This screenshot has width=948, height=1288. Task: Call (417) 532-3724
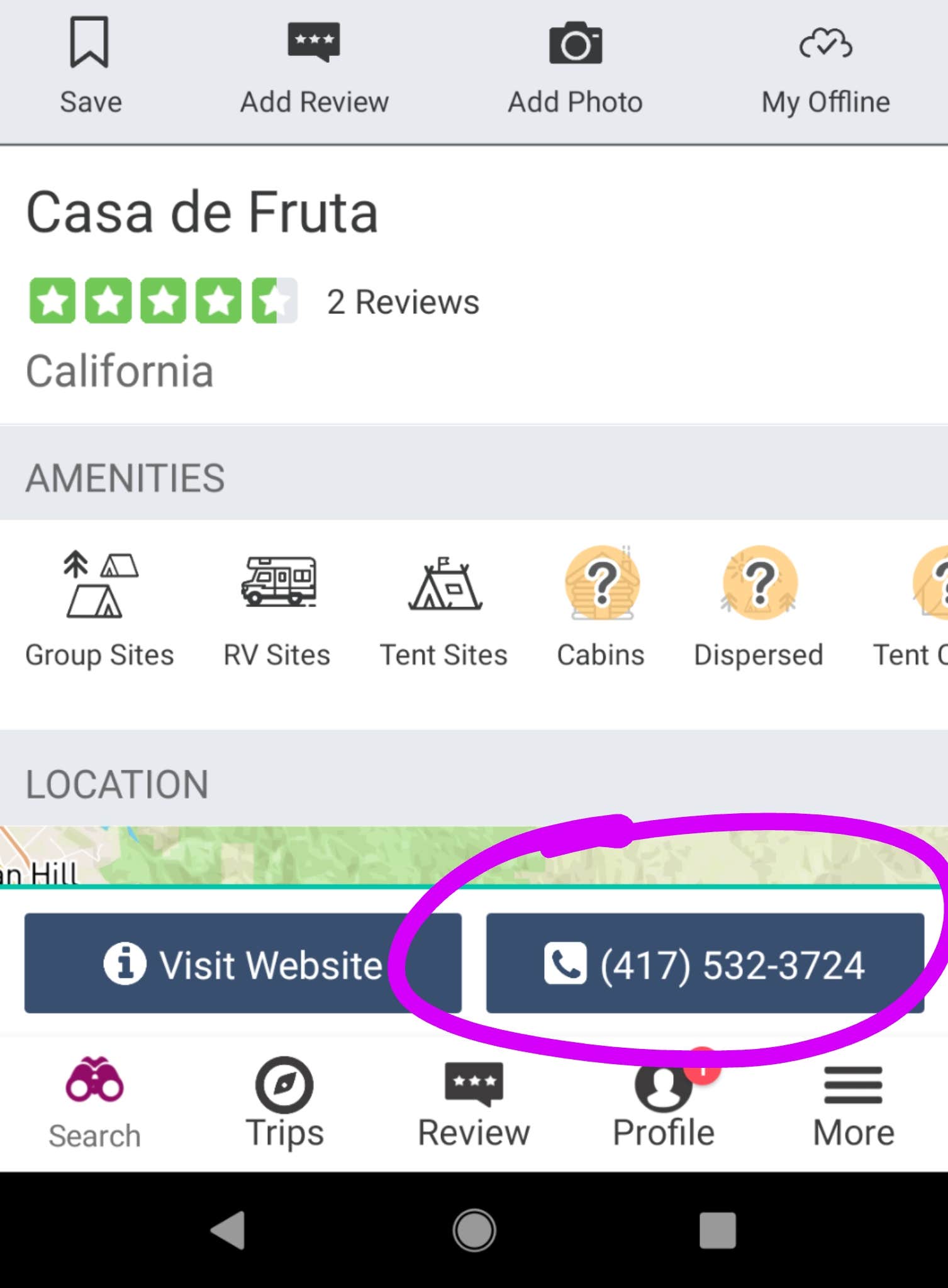705,963
